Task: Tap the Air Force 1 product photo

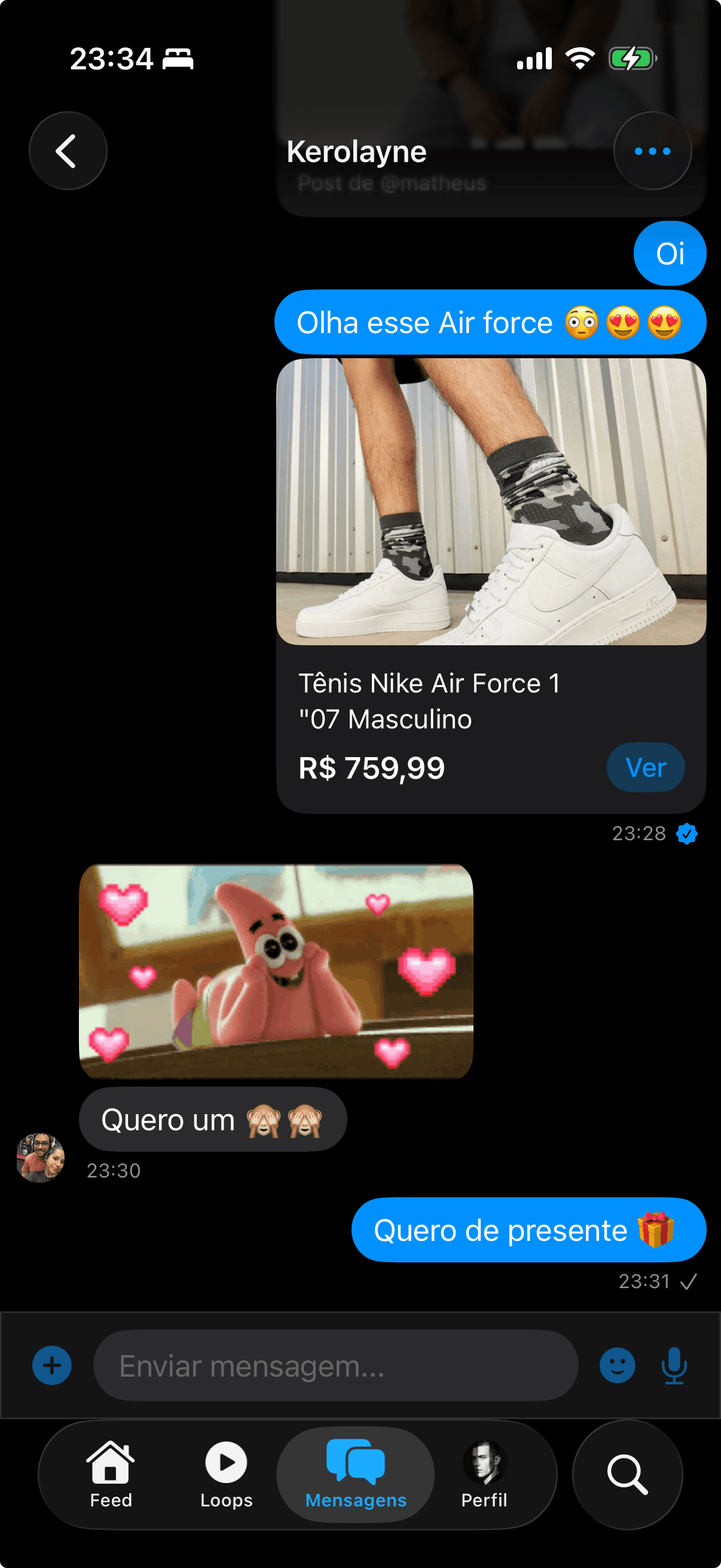Action: (x=490, y=502)
